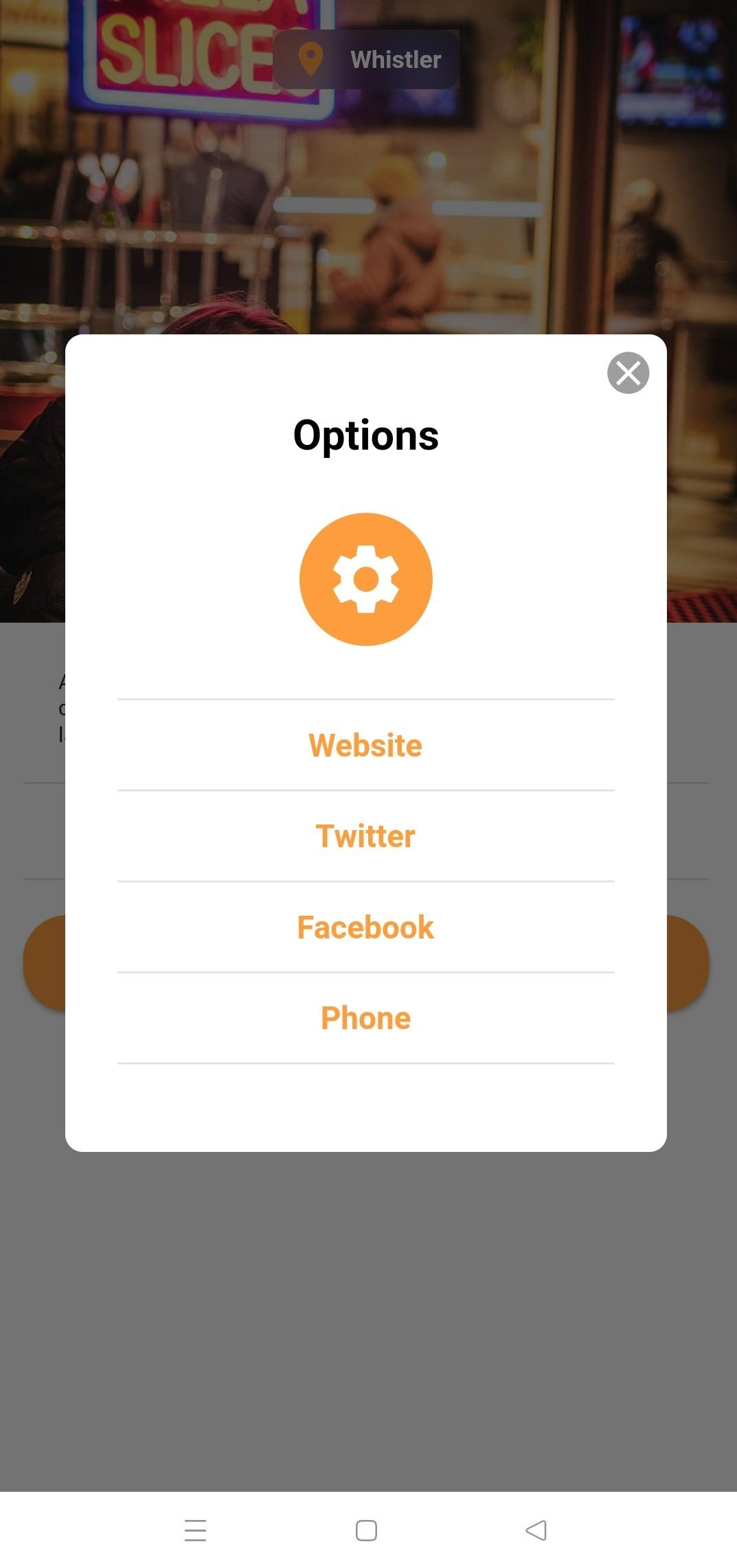This screenshot has width=737, height=1568.
Task: Open the Website option
Action: point(365,746)
